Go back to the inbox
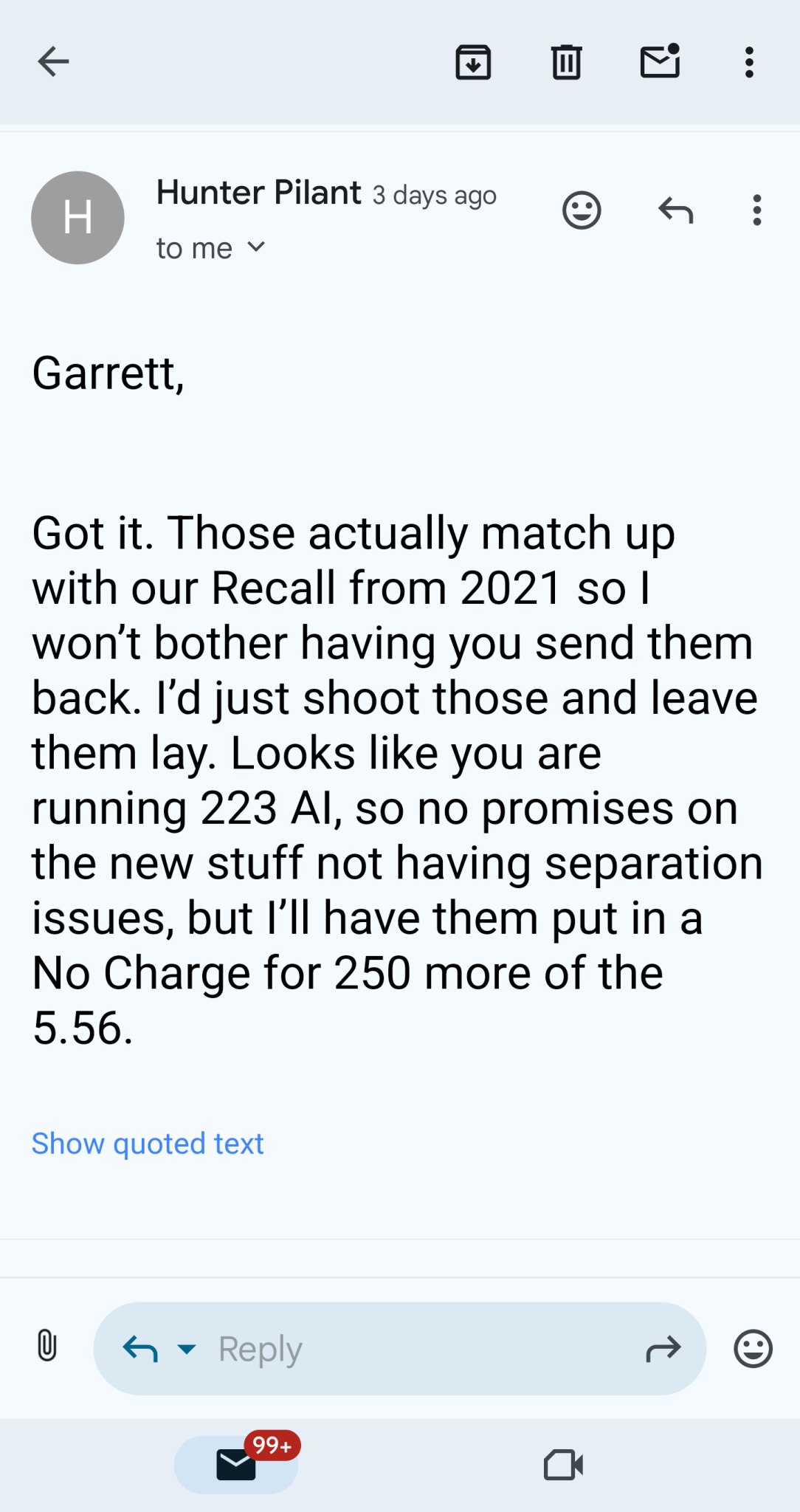 click(53, 62)
